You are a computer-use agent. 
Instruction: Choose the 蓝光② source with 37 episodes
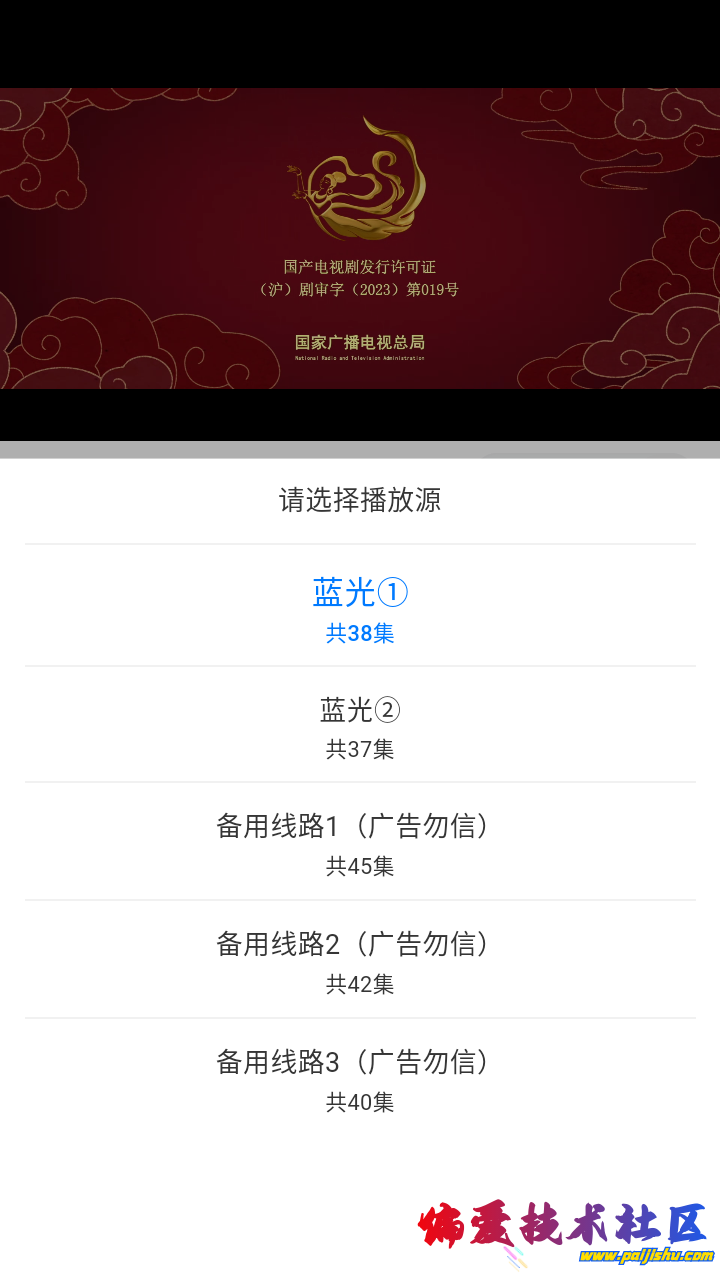(360, 710)
